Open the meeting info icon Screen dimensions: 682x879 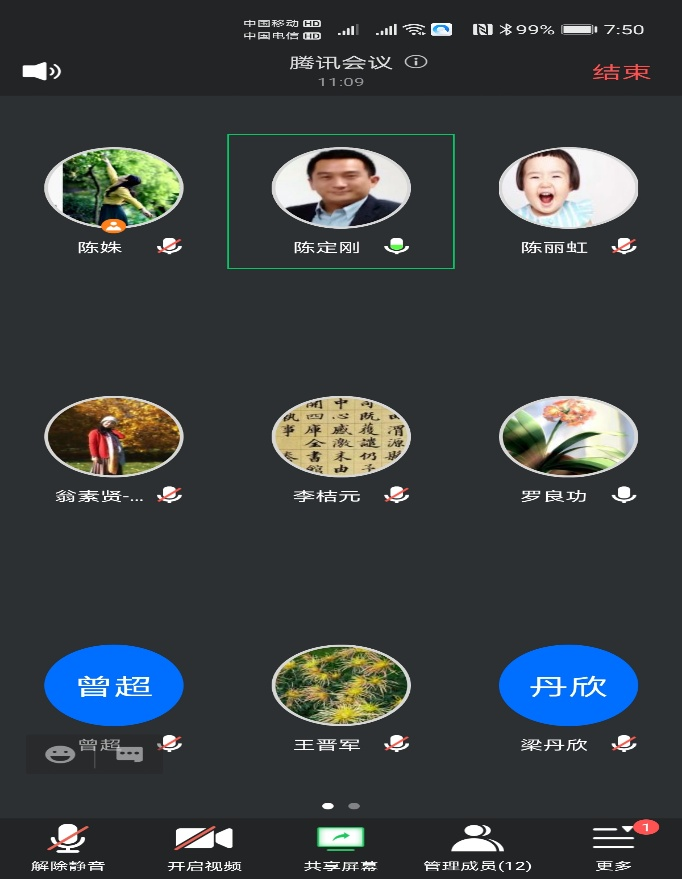pos(416,62)
